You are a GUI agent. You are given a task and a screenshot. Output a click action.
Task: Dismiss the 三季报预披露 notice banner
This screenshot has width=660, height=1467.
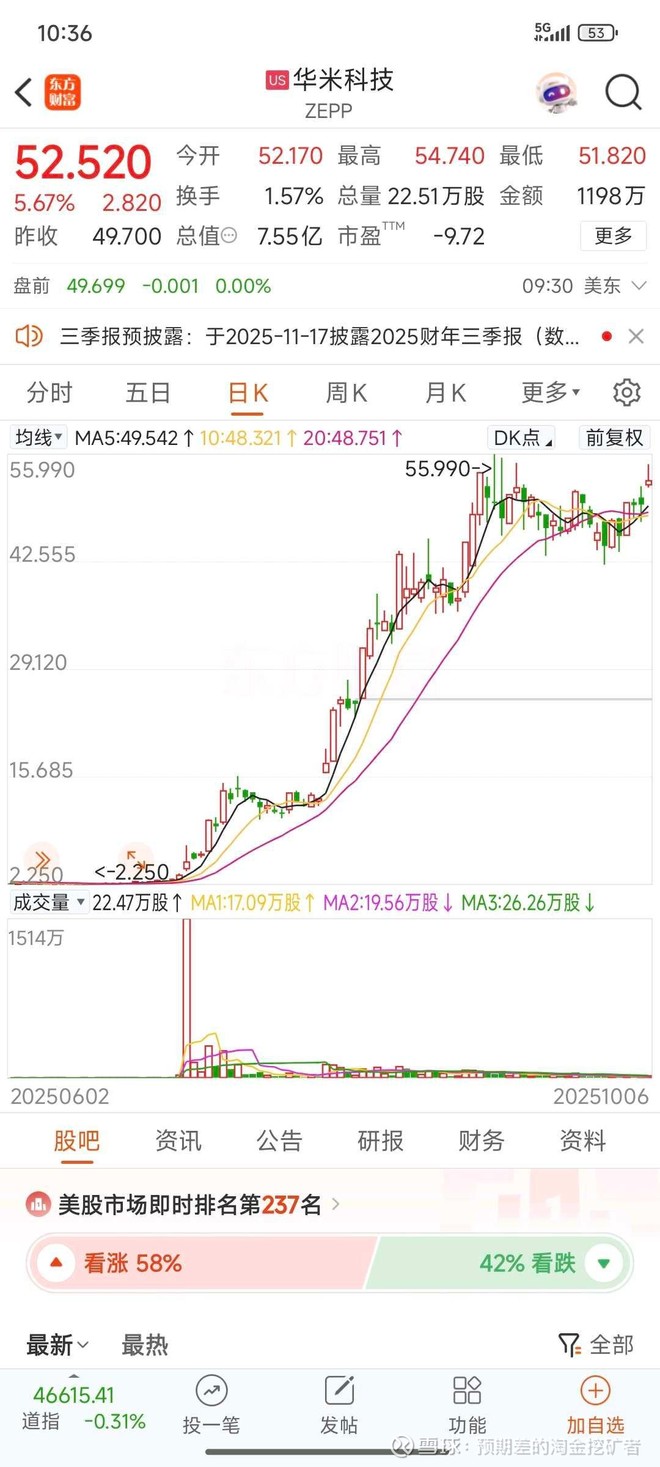[636, 337]
